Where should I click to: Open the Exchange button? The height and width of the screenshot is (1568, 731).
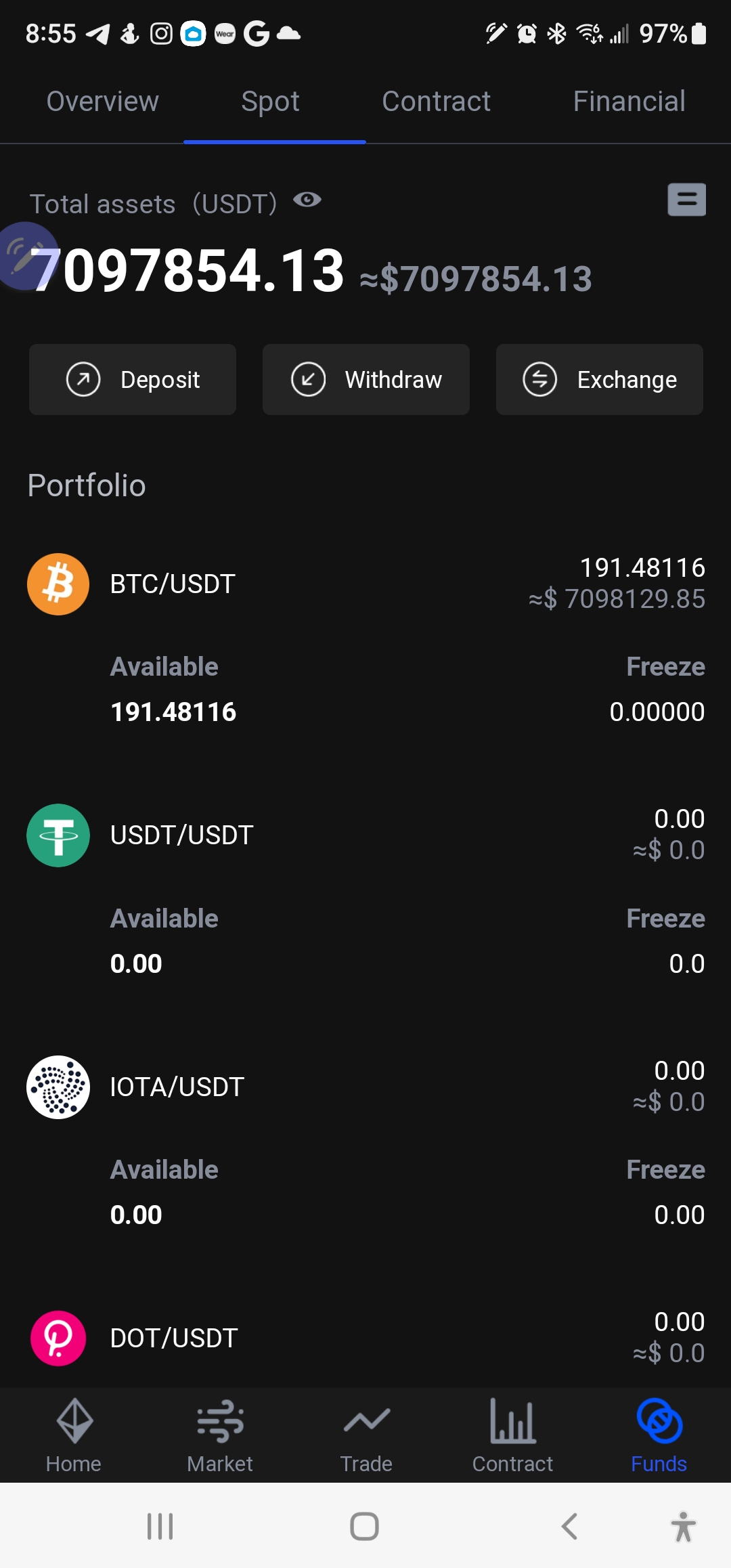[x=599, y=379]
